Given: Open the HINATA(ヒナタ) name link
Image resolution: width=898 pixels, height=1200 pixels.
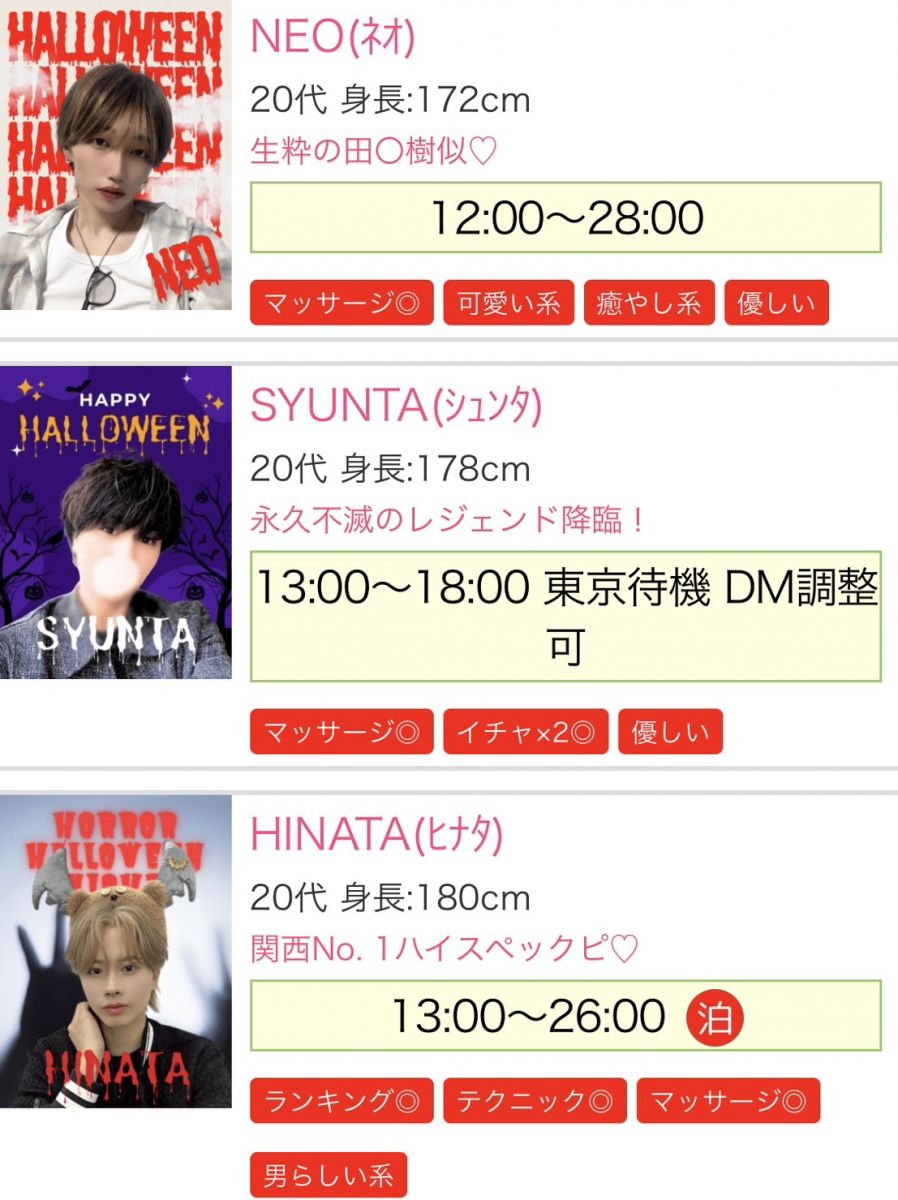Looking at the screenshot, I should [376, 834].
